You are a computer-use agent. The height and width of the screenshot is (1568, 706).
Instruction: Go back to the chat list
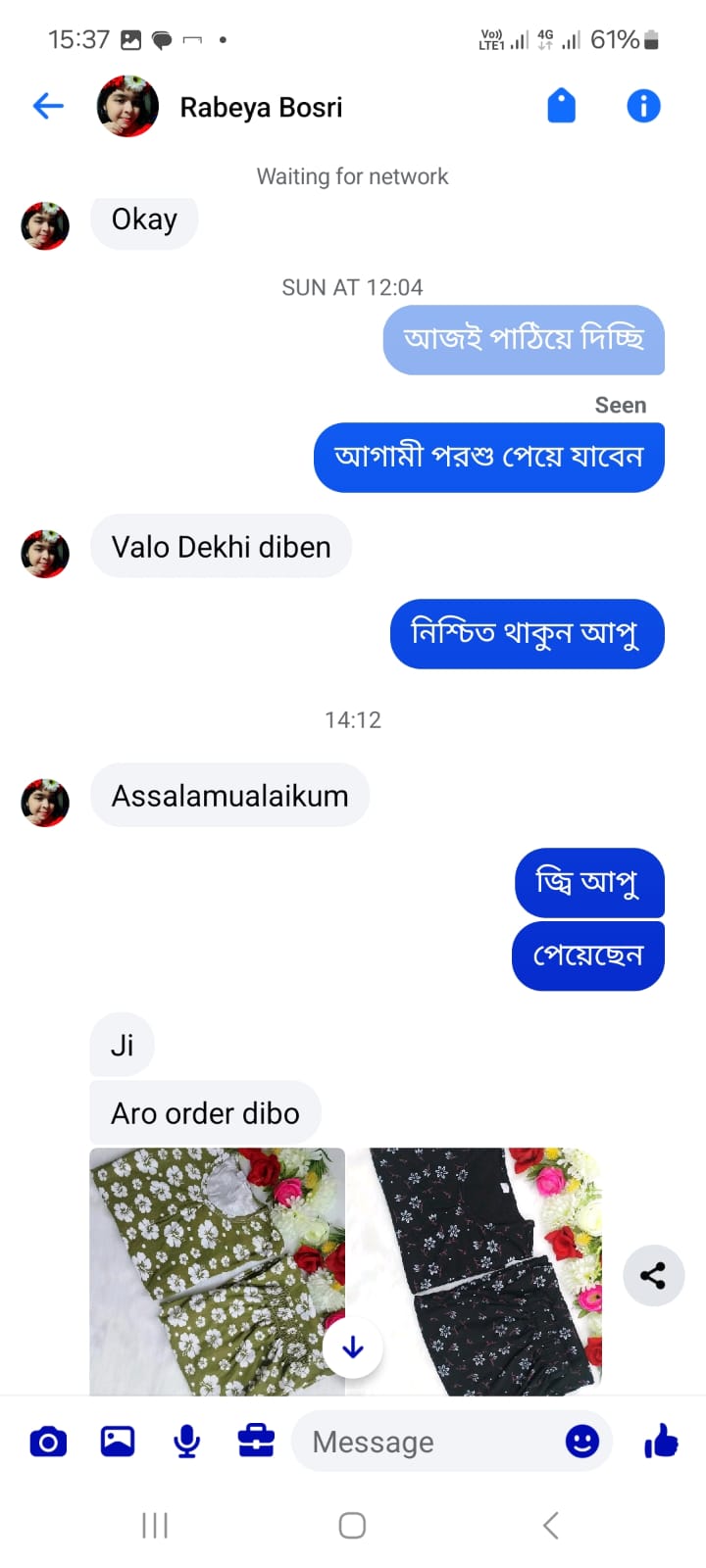48,106
